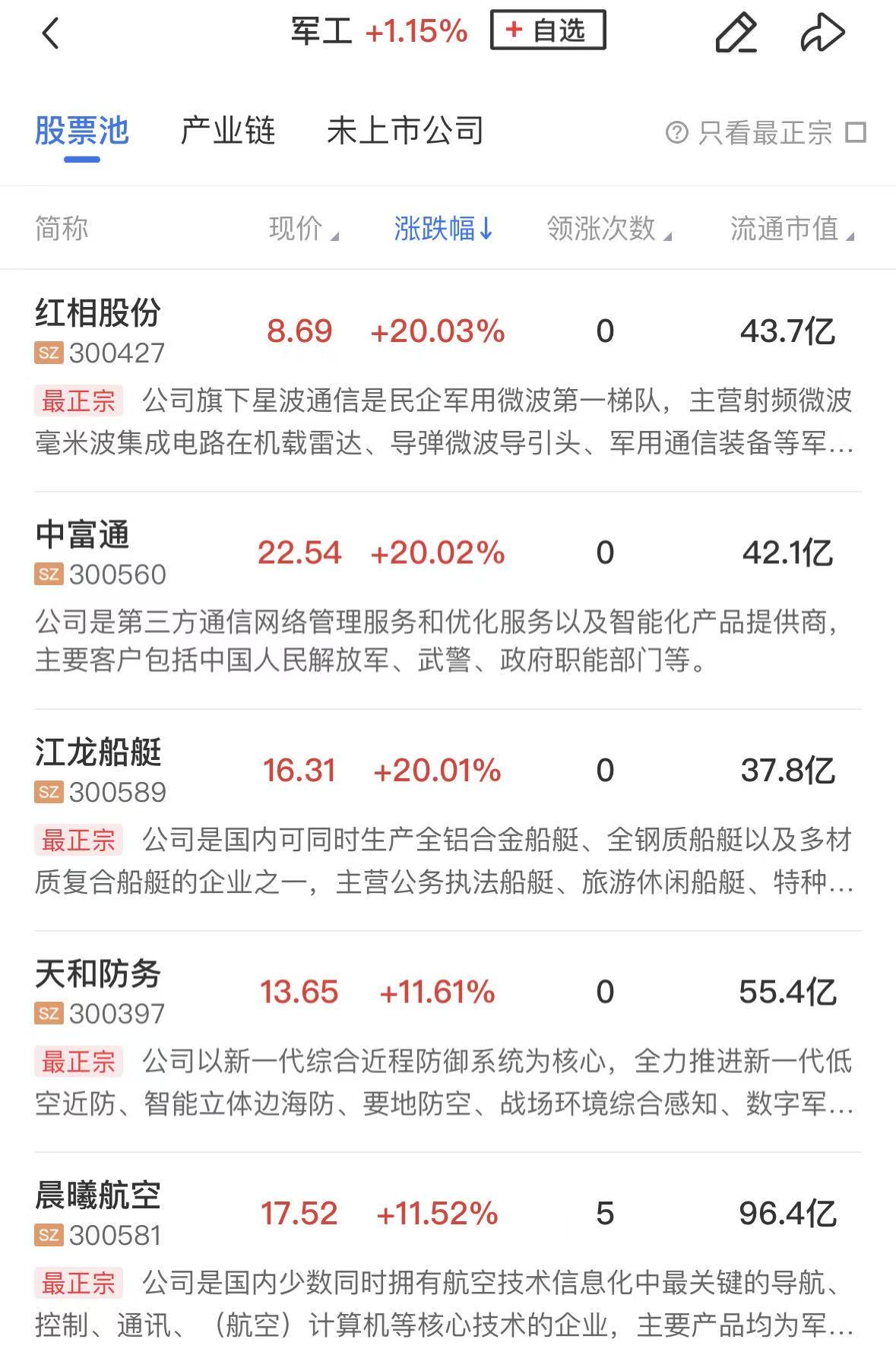The image size is (896, 1371).
Task: View details for 晨曦航空 300581
Action: point(99,1213)
